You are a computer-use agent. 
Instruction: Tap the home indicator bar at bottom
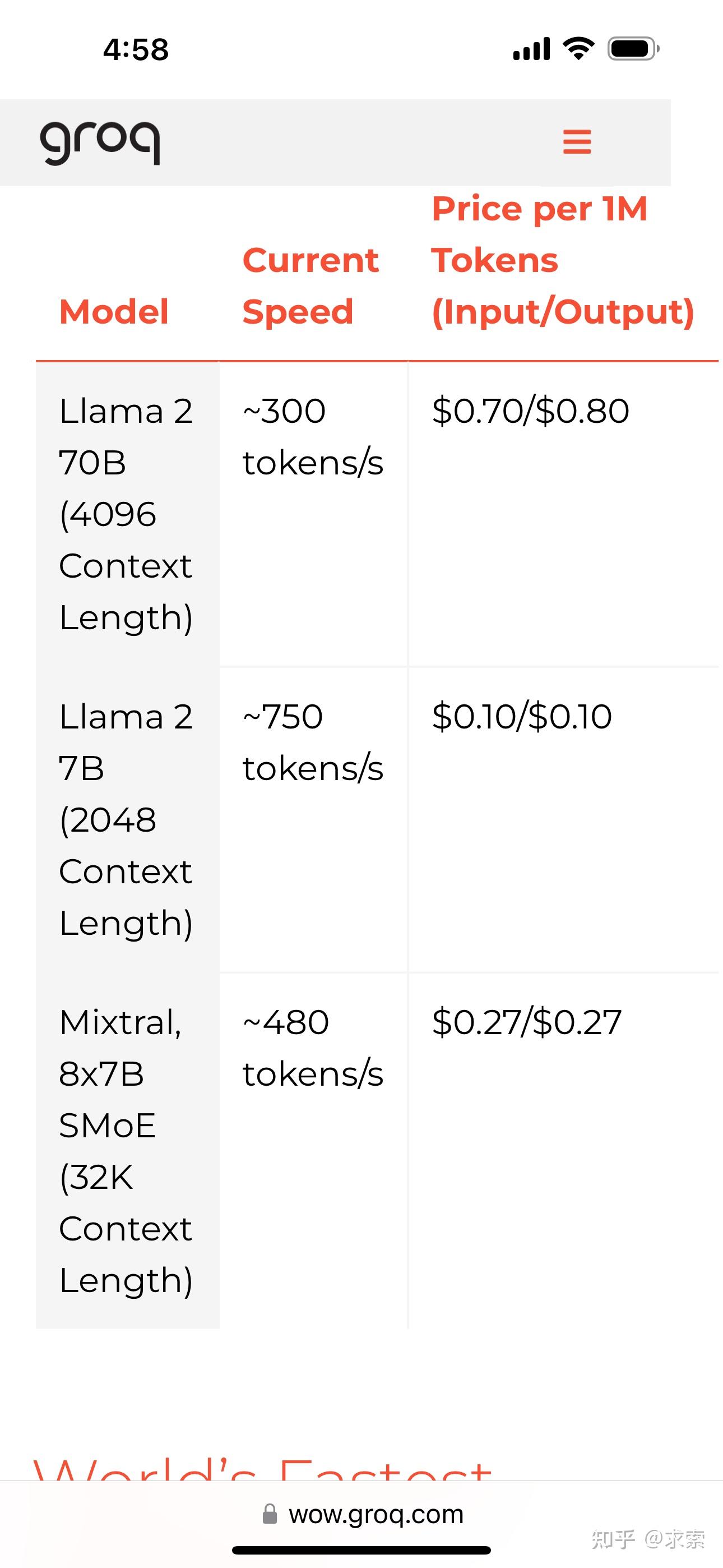[361, 1549]
